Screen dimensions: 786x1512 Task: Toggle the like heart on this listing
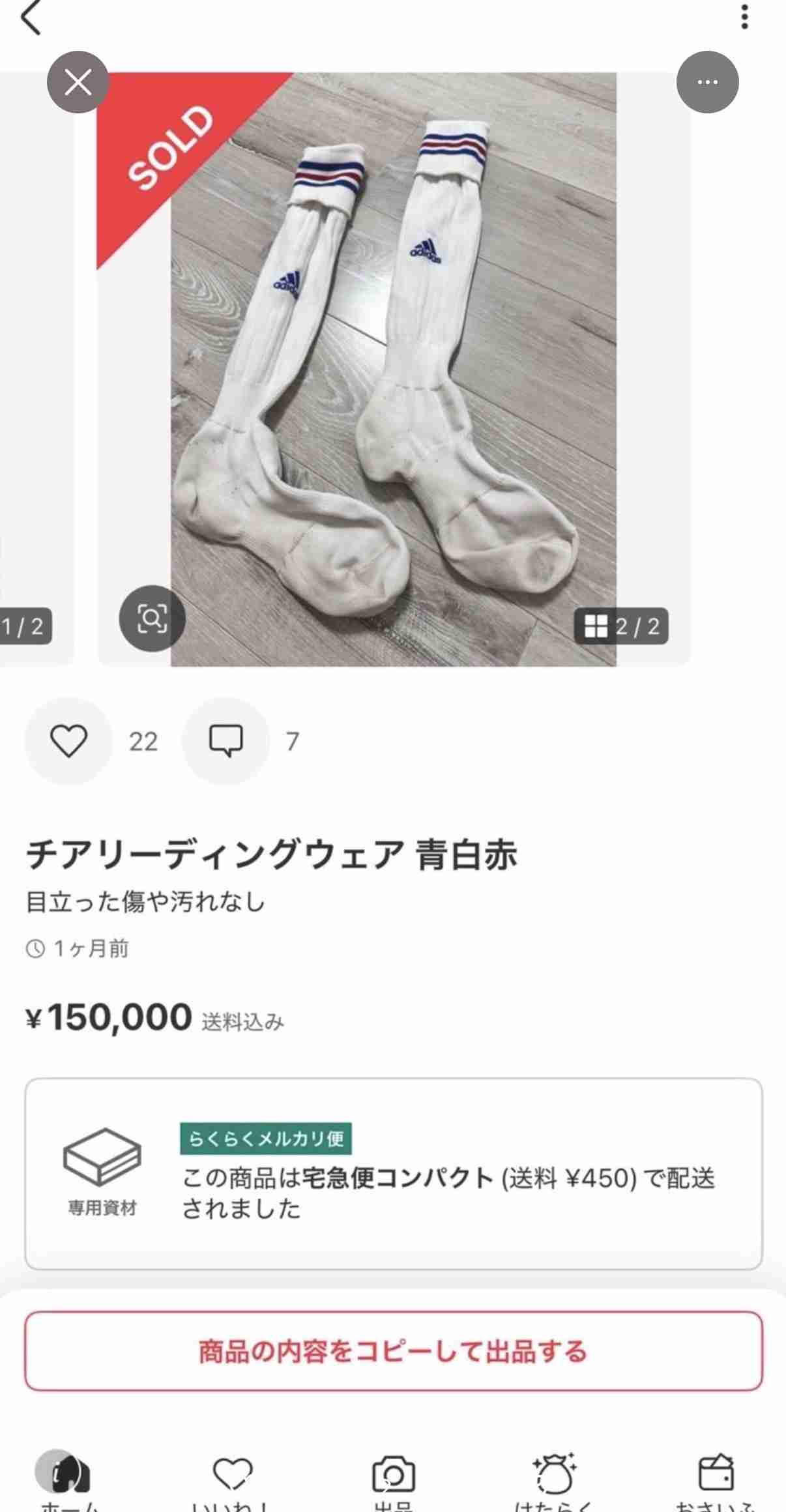68,740
